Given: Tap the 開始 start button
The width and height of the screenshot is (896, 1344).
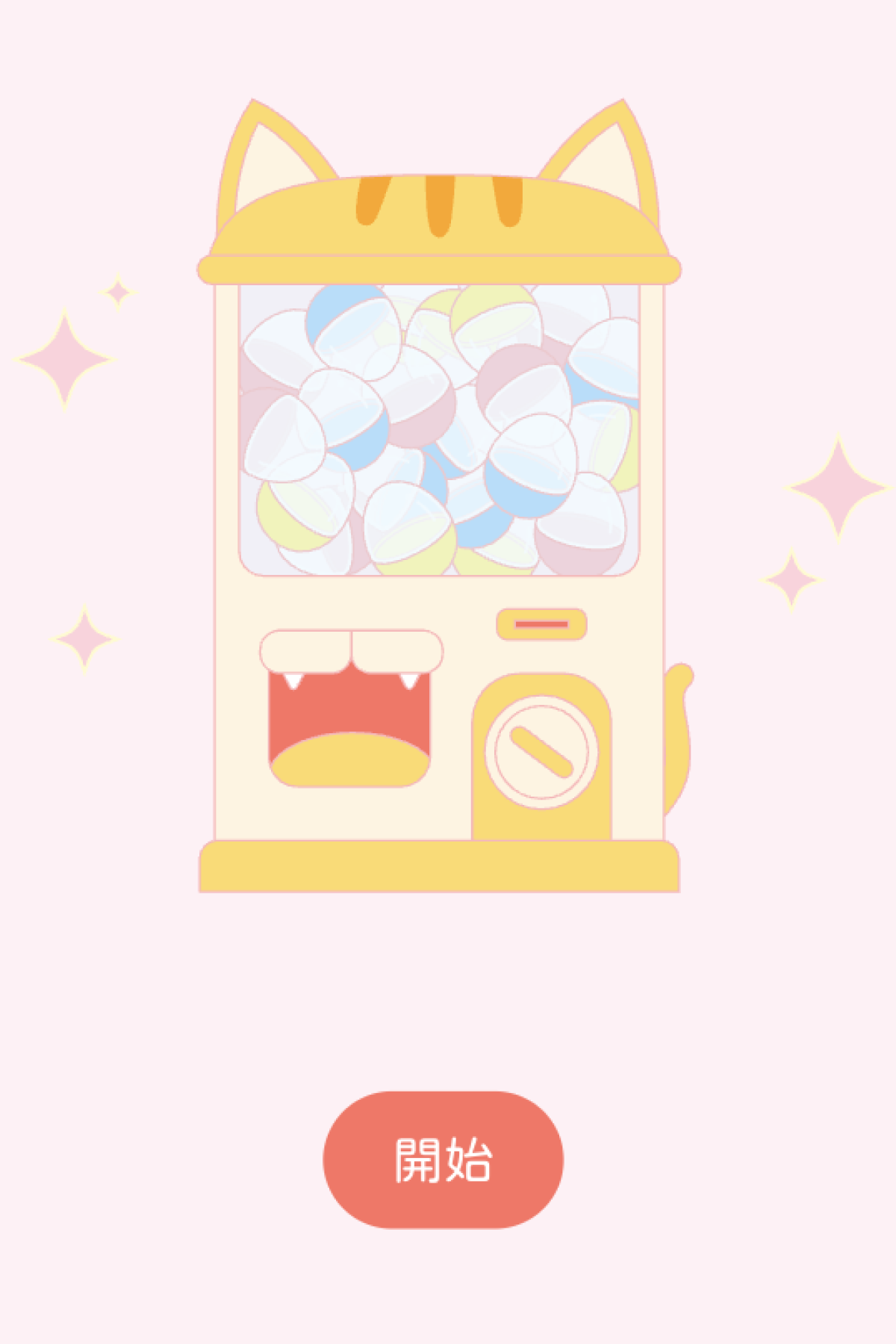Looking at the screenshot, I should click(443, 1160).
